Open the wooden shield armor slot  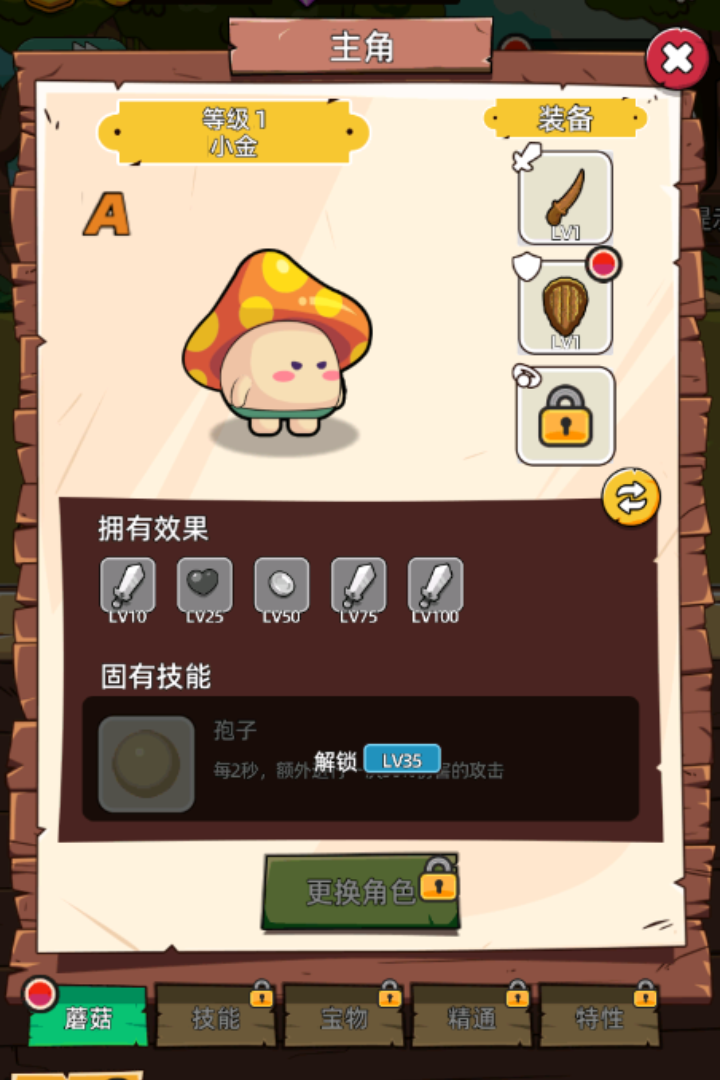(x=565, y=306)
